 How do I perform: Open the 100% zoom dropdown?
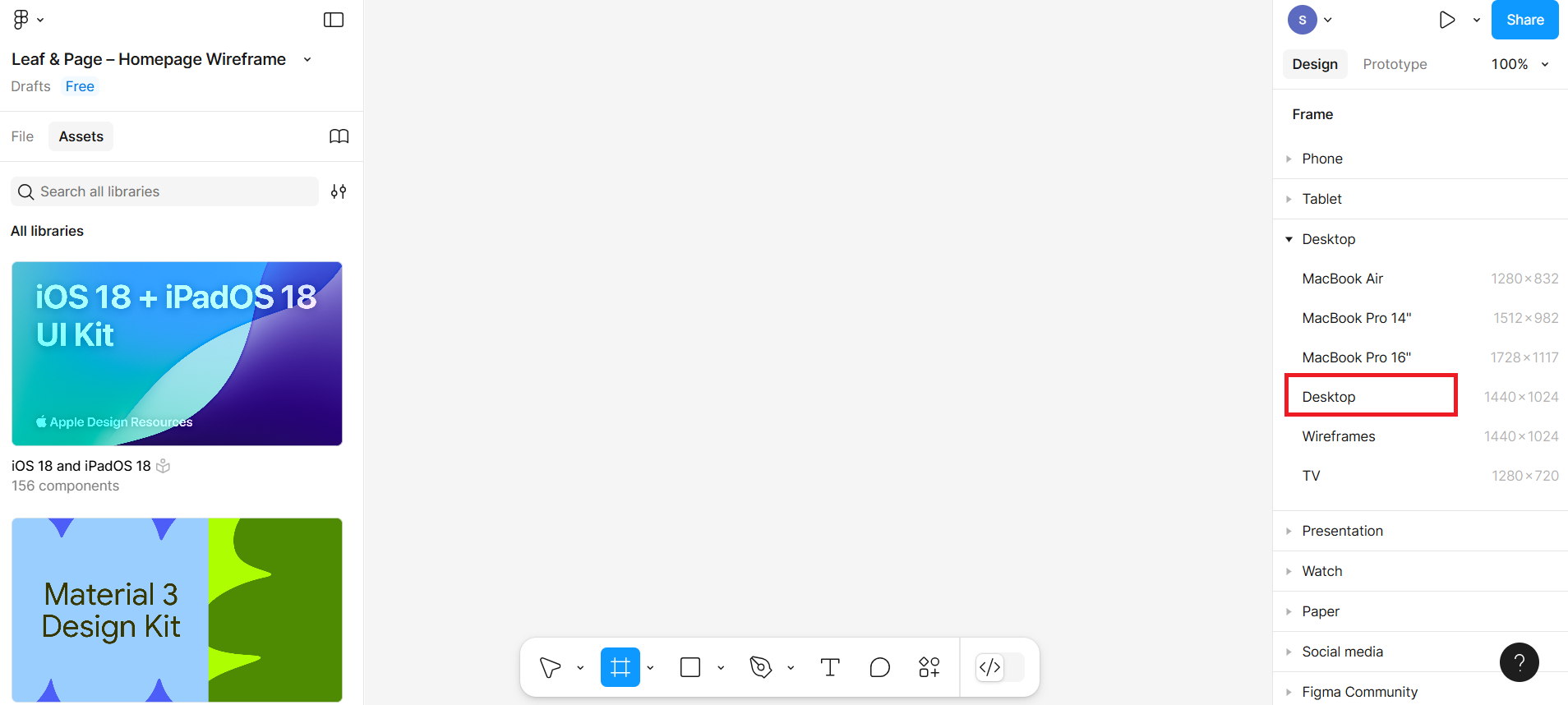[1520, 64]
